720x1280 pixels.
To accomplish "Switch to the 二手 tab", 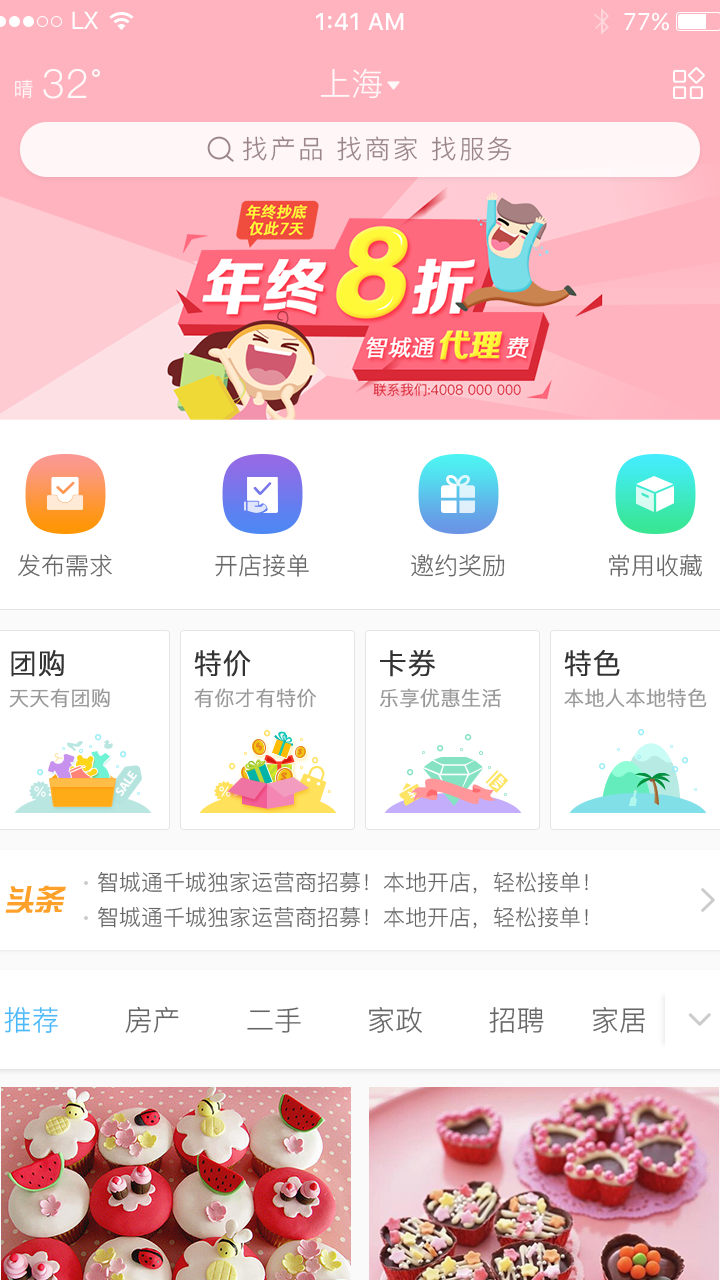I will click(x=274, y=1021).
